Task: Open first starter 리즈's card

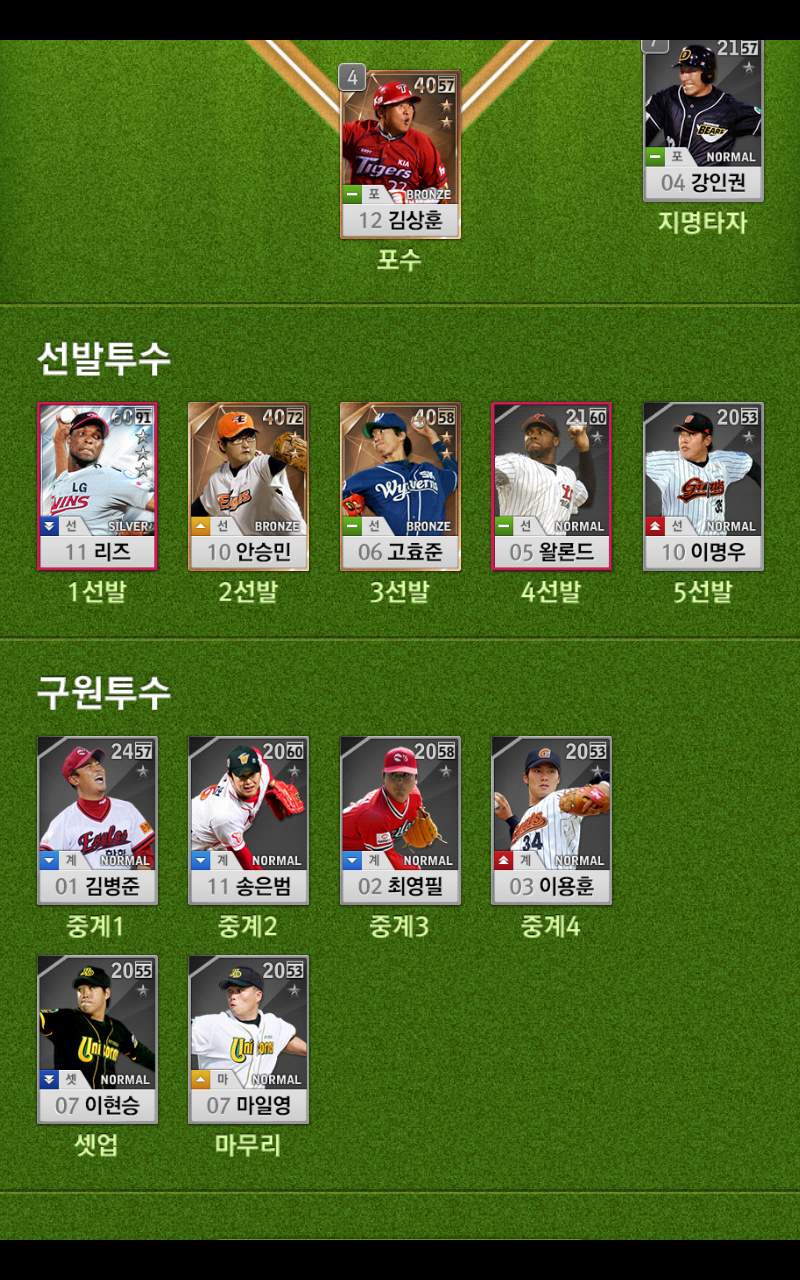Action: click(x=97, y=486)
